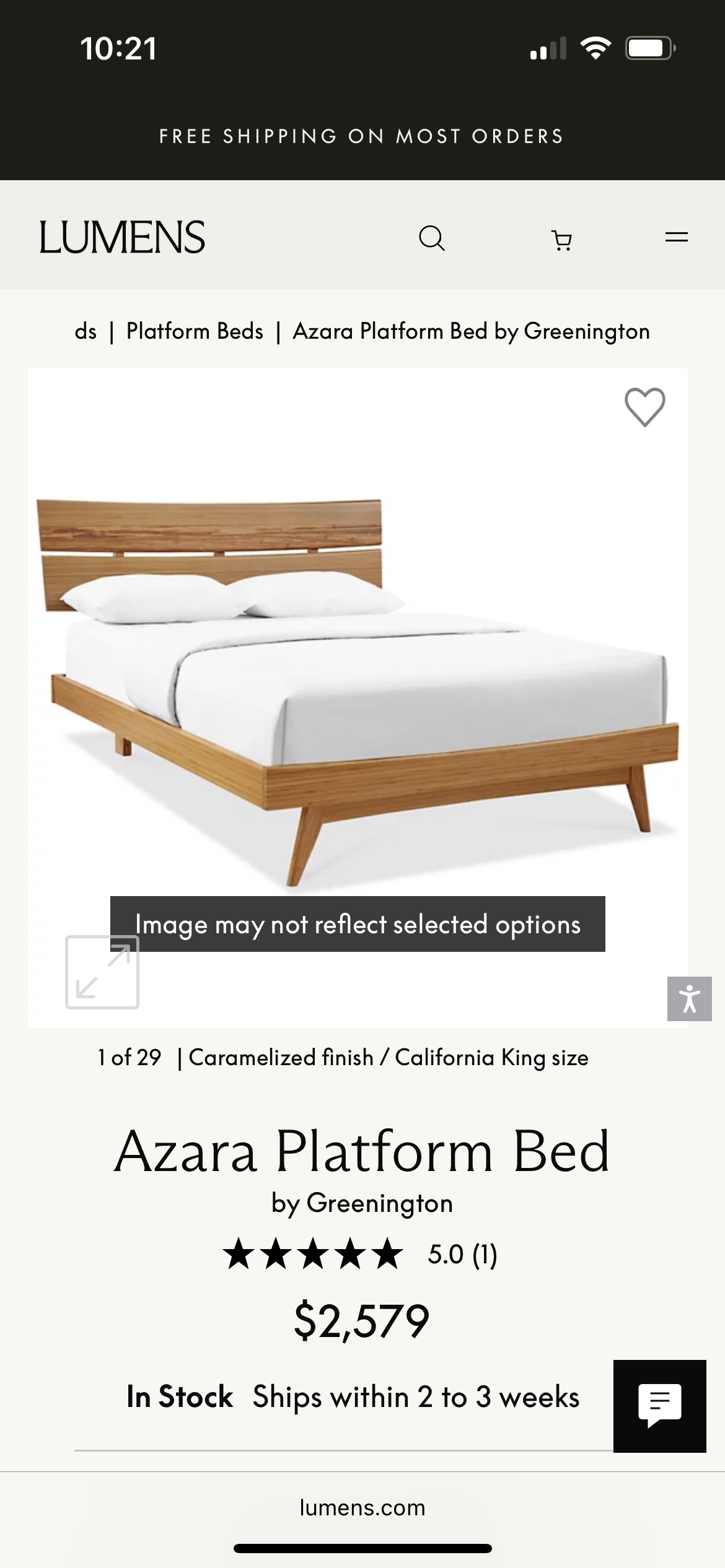Go to Lumens home via logo
Image resolution: width=725 pixels, height=1568 pixels.
pos(122,238)
